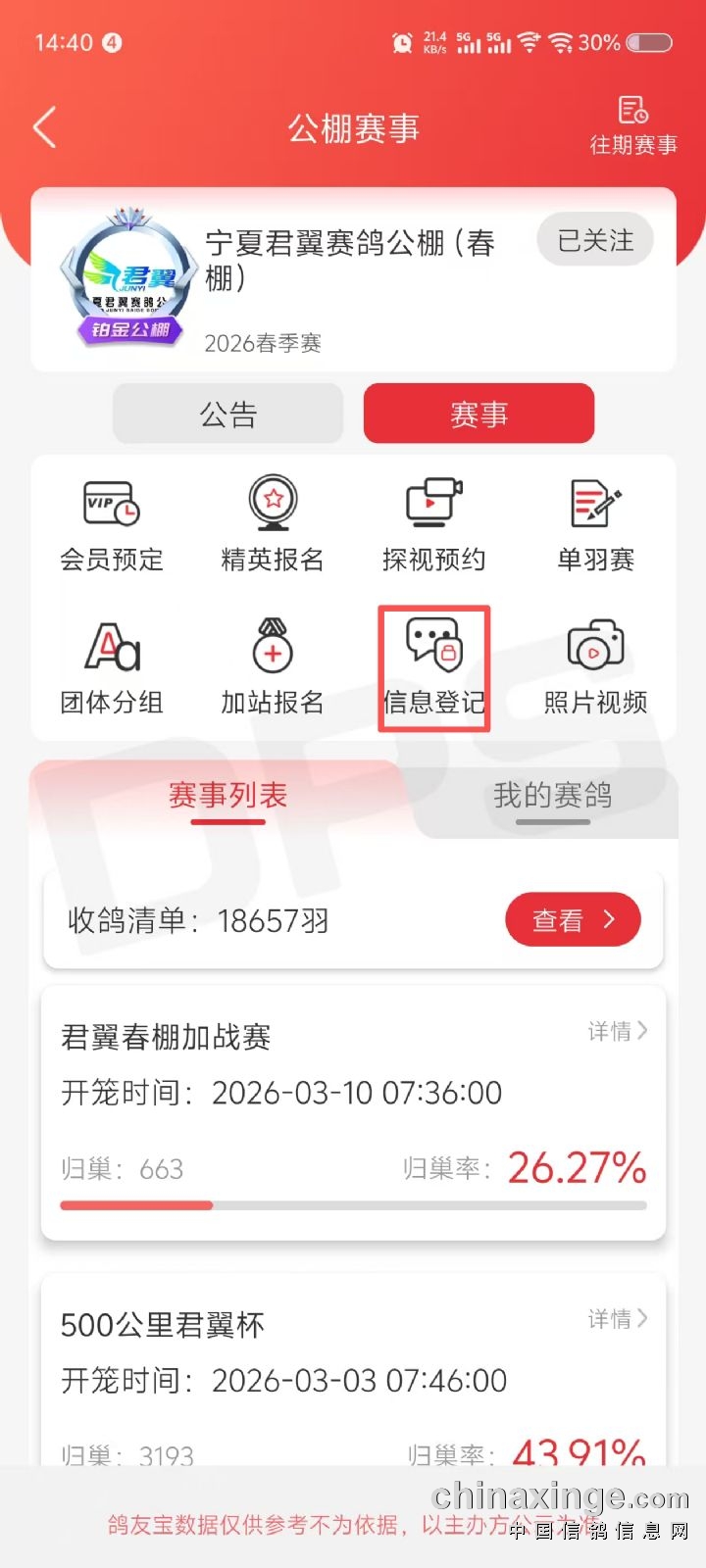Tap 查看 for the 收鸽清单

point(573,920)
